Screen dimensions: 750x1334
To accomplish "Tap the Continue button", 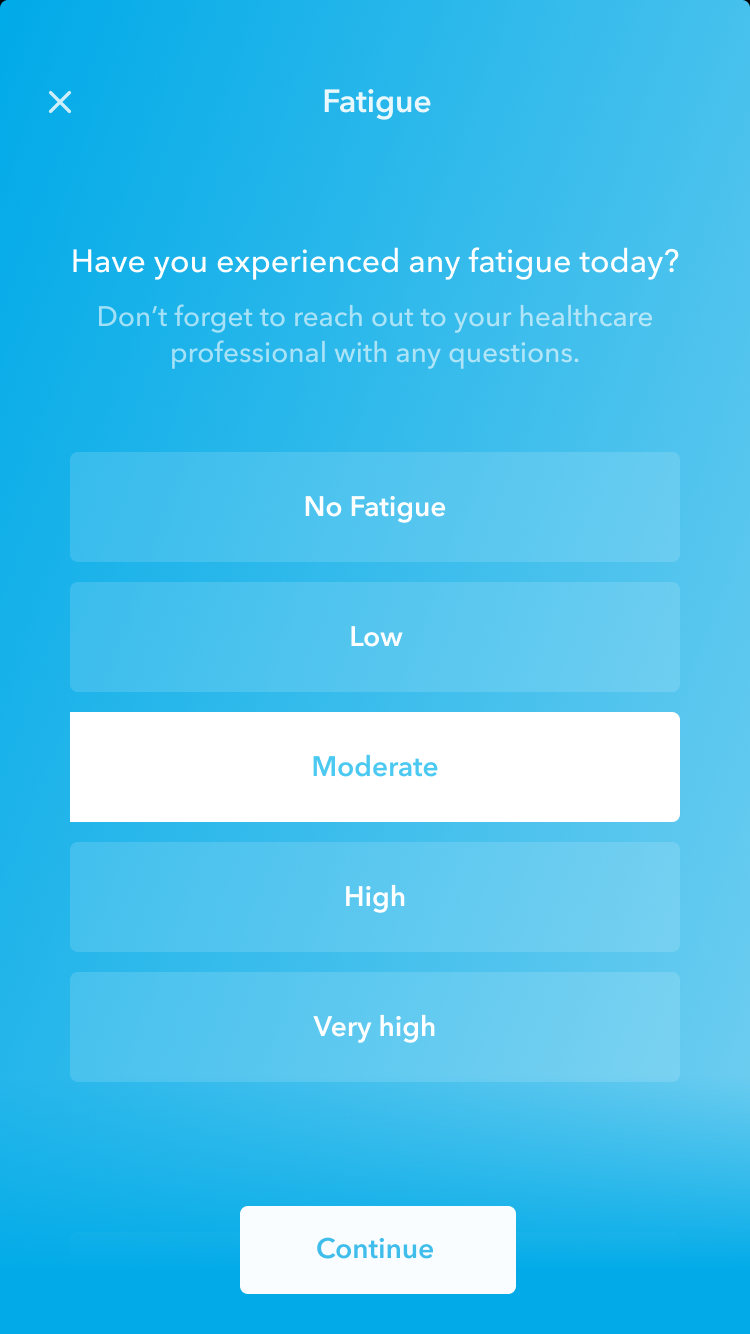I will (377, 1249).
